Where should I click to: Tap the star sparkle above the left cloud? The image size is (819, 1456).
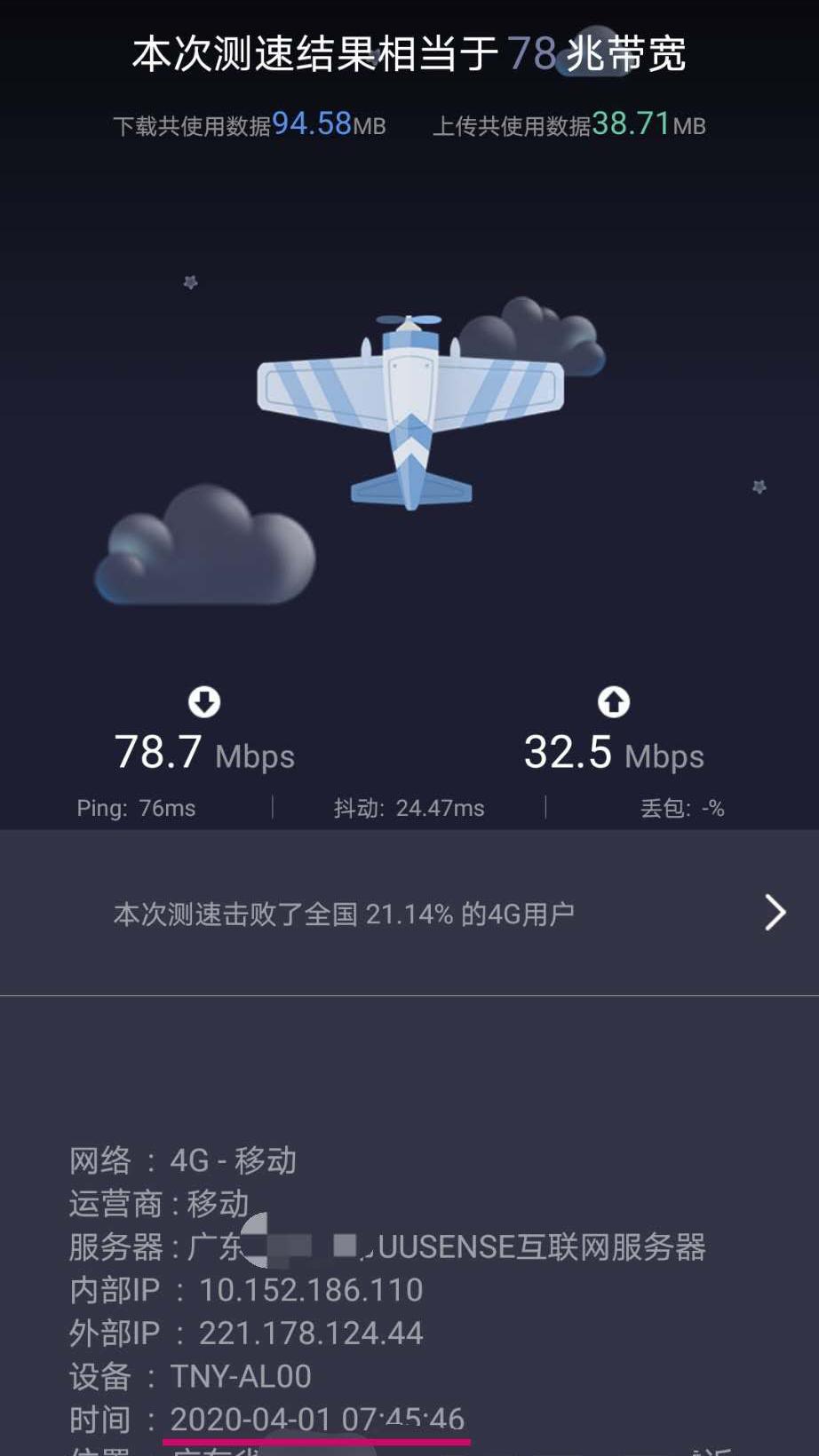pyautogui.click(x=189, y=284)
